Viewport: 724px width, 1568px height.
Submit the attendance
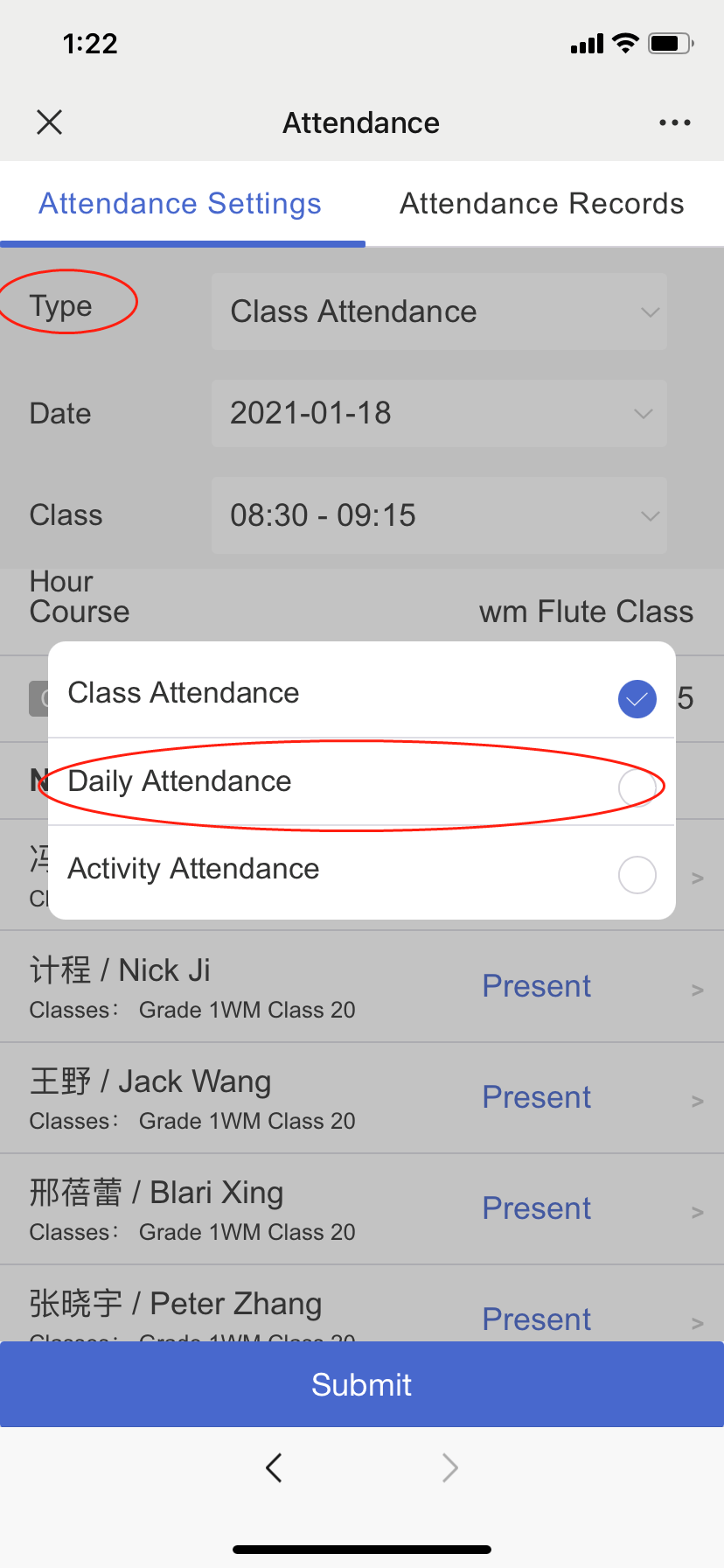tap(362, 1384)
